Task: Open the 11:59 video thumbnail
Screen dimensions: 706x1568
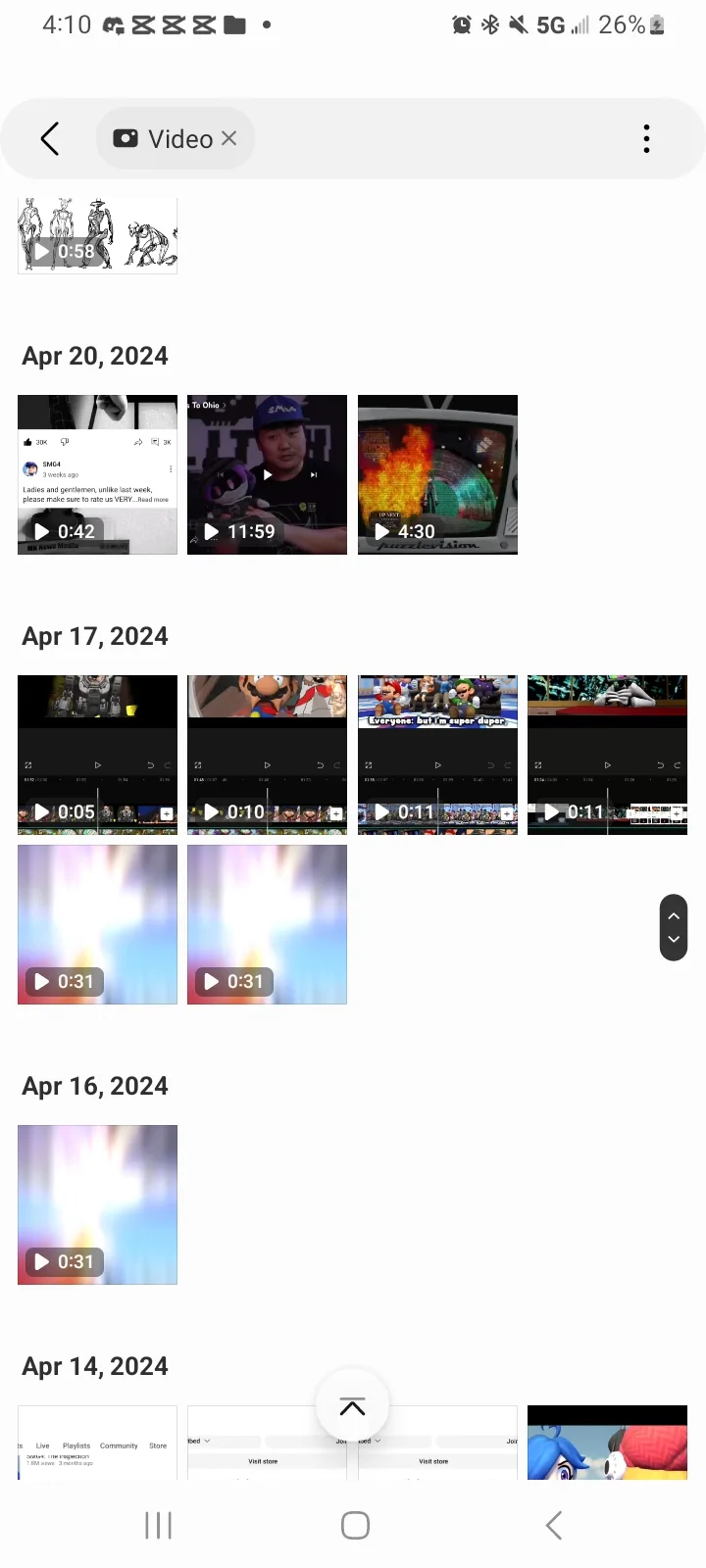Action: point(267,474)
